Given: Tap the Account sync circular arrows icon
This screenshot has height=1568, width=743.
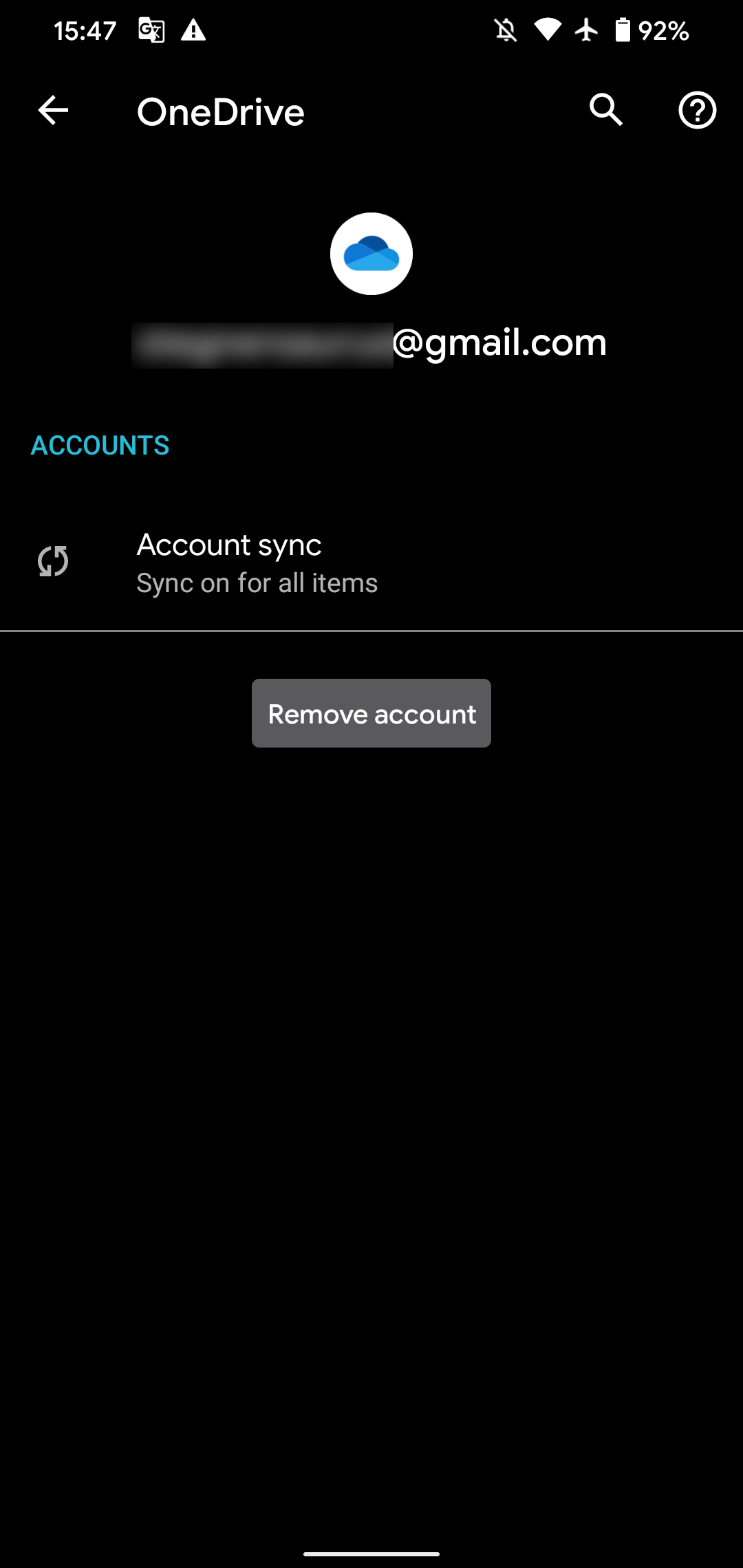Looking at the screenshot, I should (x=52, y=560).
